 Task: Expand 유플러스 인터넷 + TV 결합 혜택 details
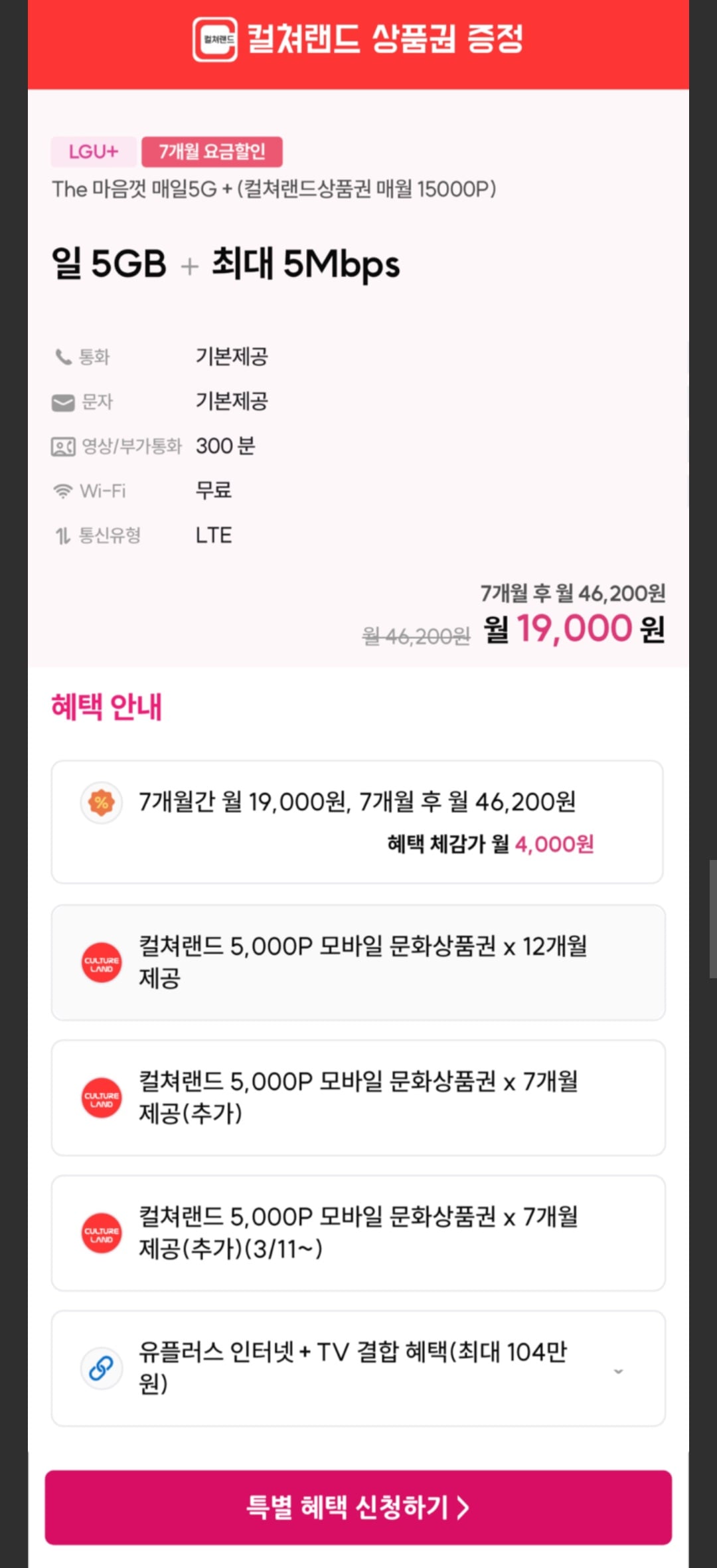pos(618,1368)
